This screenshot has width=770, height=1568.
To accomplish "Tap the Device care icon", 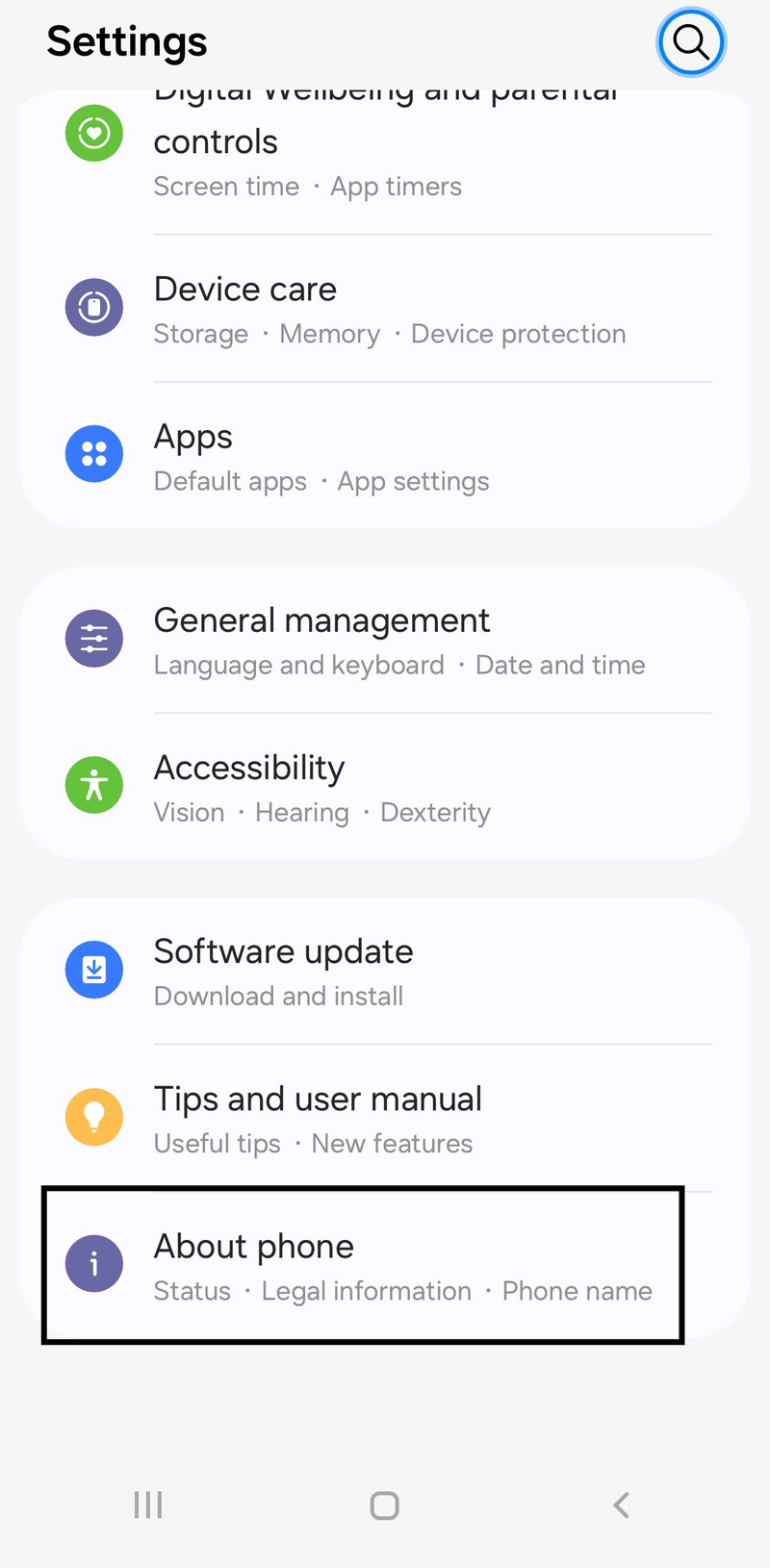I will coord(93,307).
